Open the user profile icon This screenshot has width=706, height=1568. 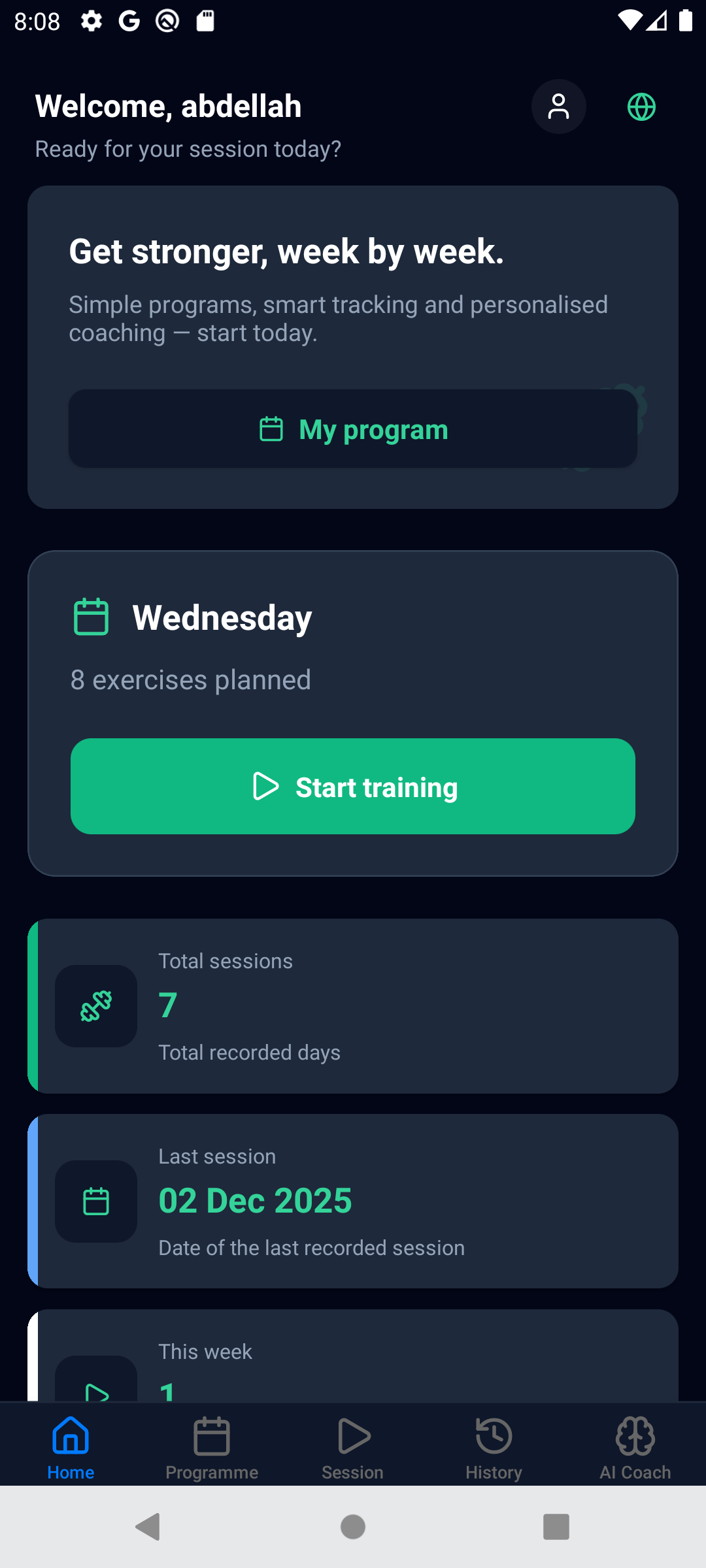point(558,106)
